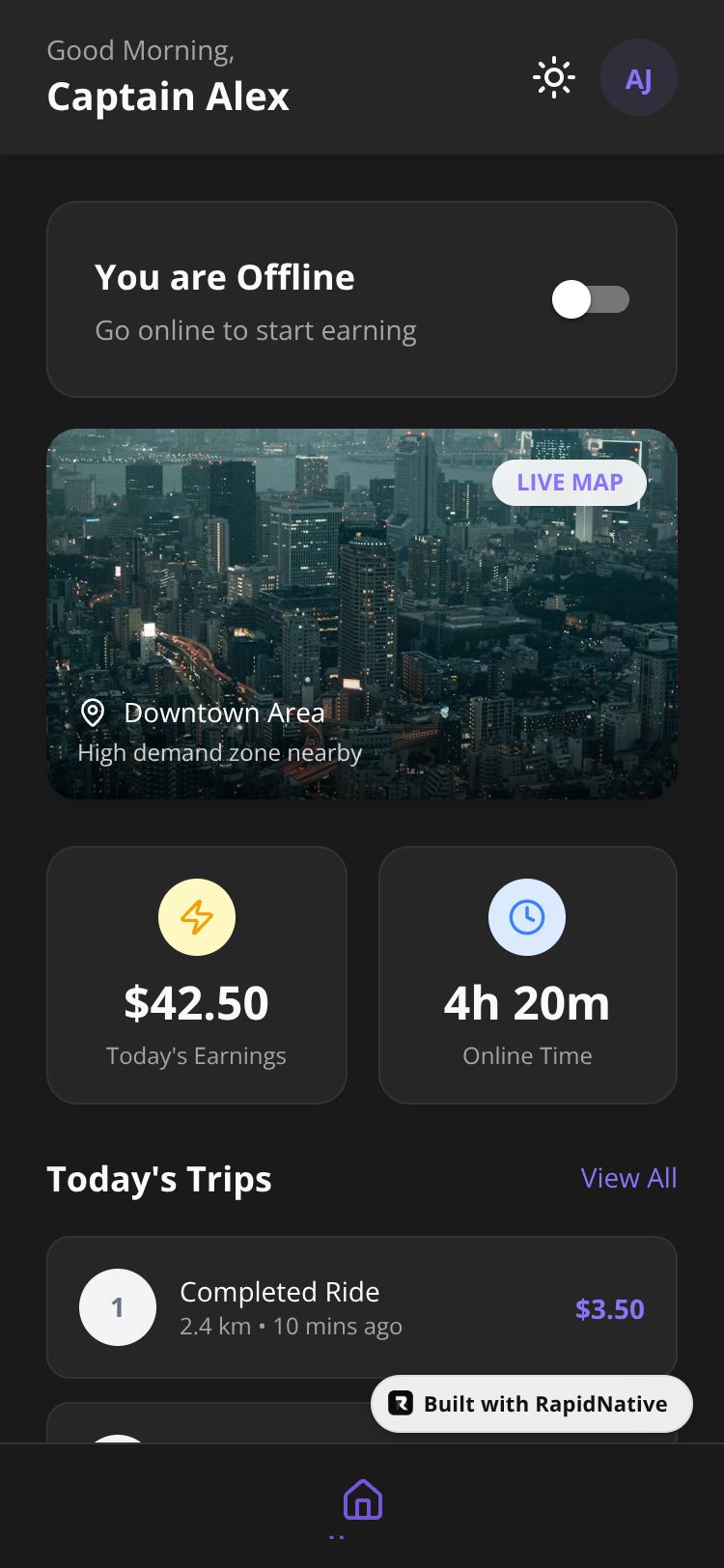Image resolution: width=724 pixels, height=1568 pixels.
Task: Open the Live Map button
Action: point(569,483)
